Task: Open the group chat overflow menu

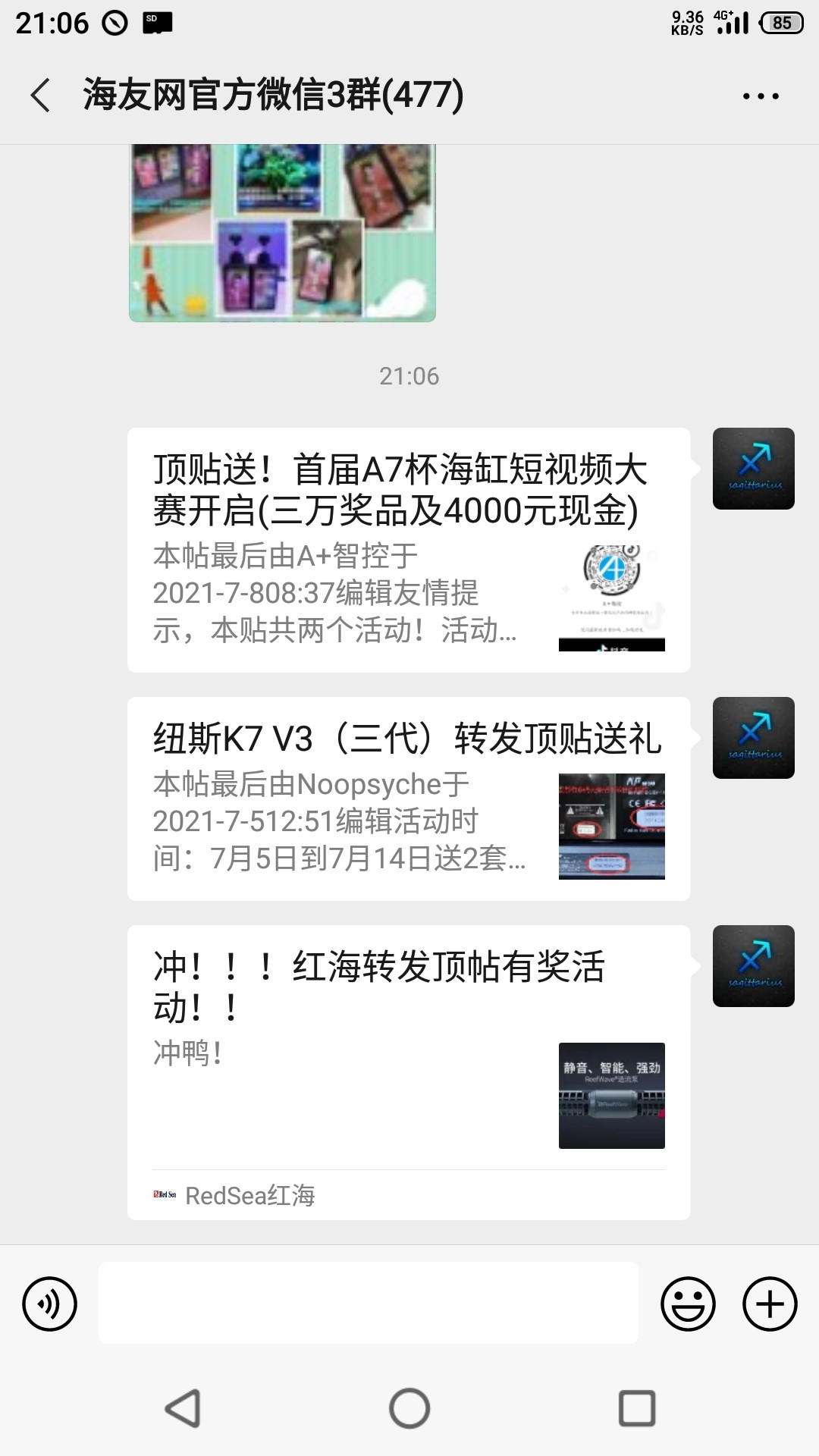Action: point(761,96)
